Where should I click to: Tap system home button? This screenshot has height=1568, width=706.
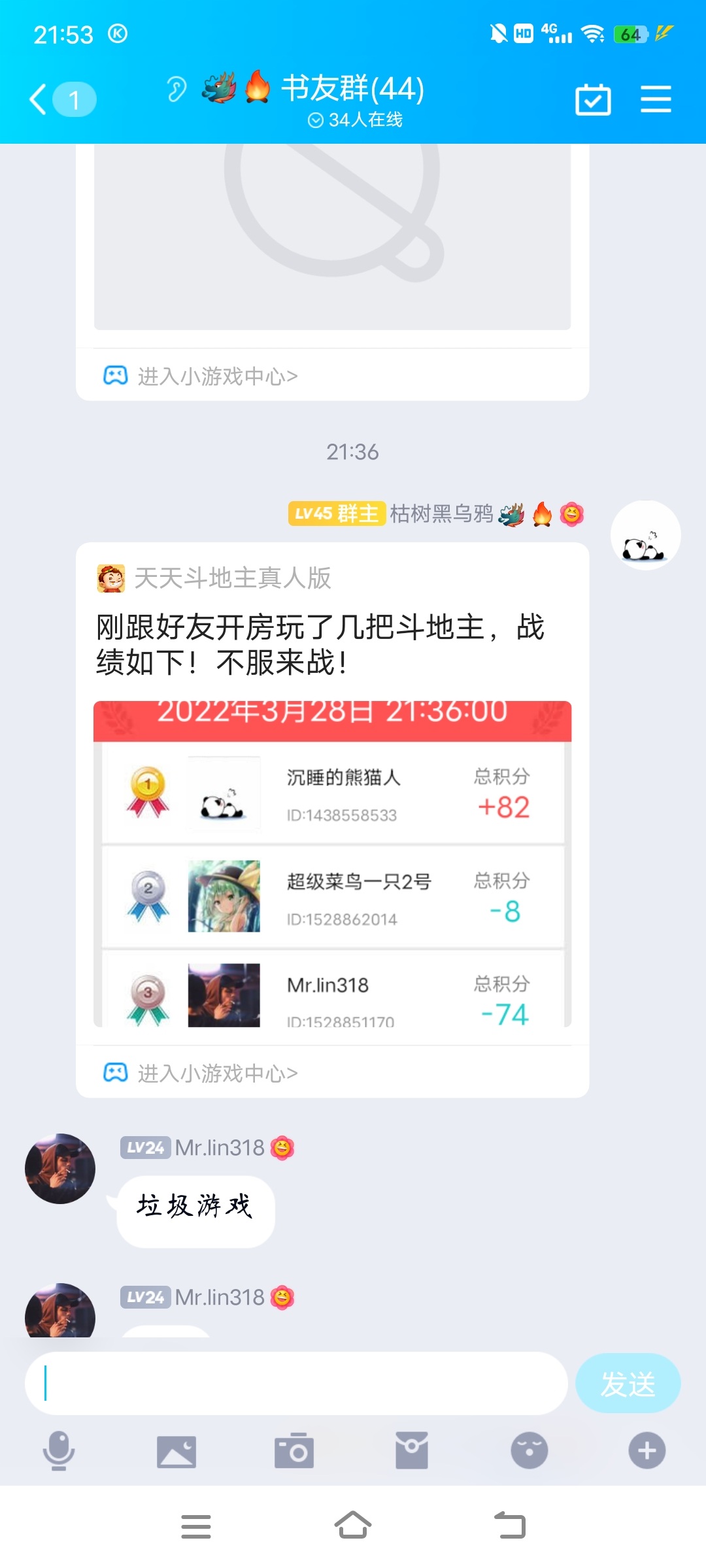pos(353,1526)
